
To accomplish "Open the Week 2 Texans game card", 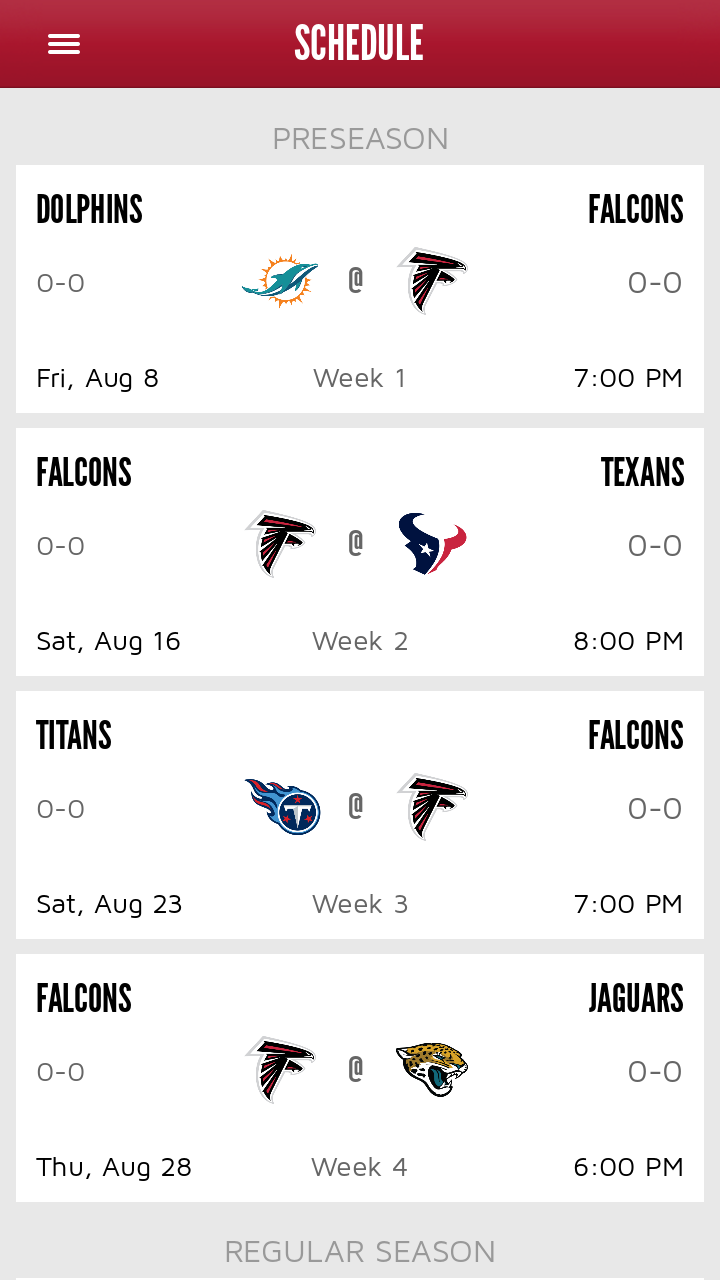I will click(360, 551).
